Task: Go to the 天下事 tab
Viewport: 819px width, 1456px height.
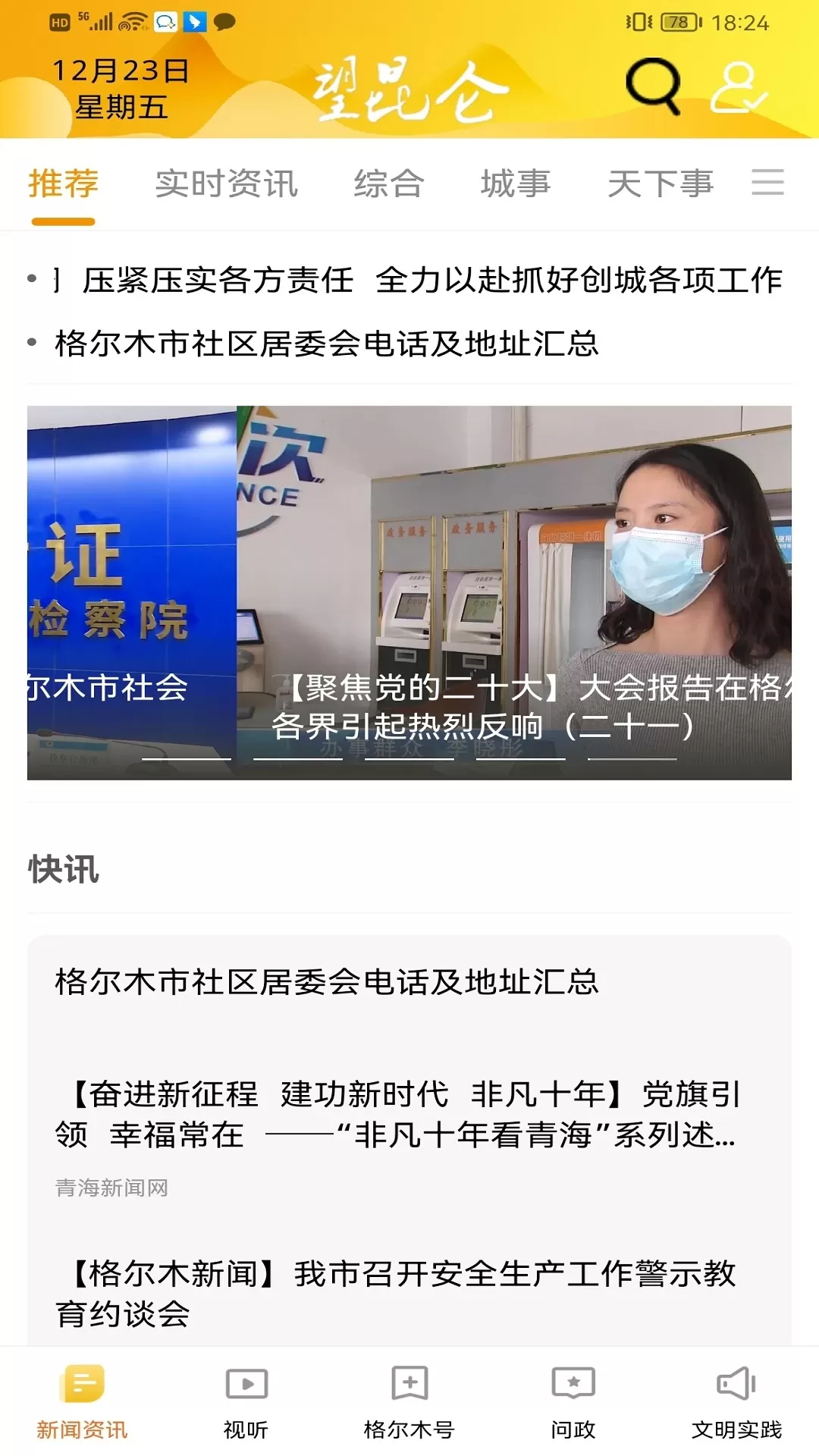Action: coord(661,184)
